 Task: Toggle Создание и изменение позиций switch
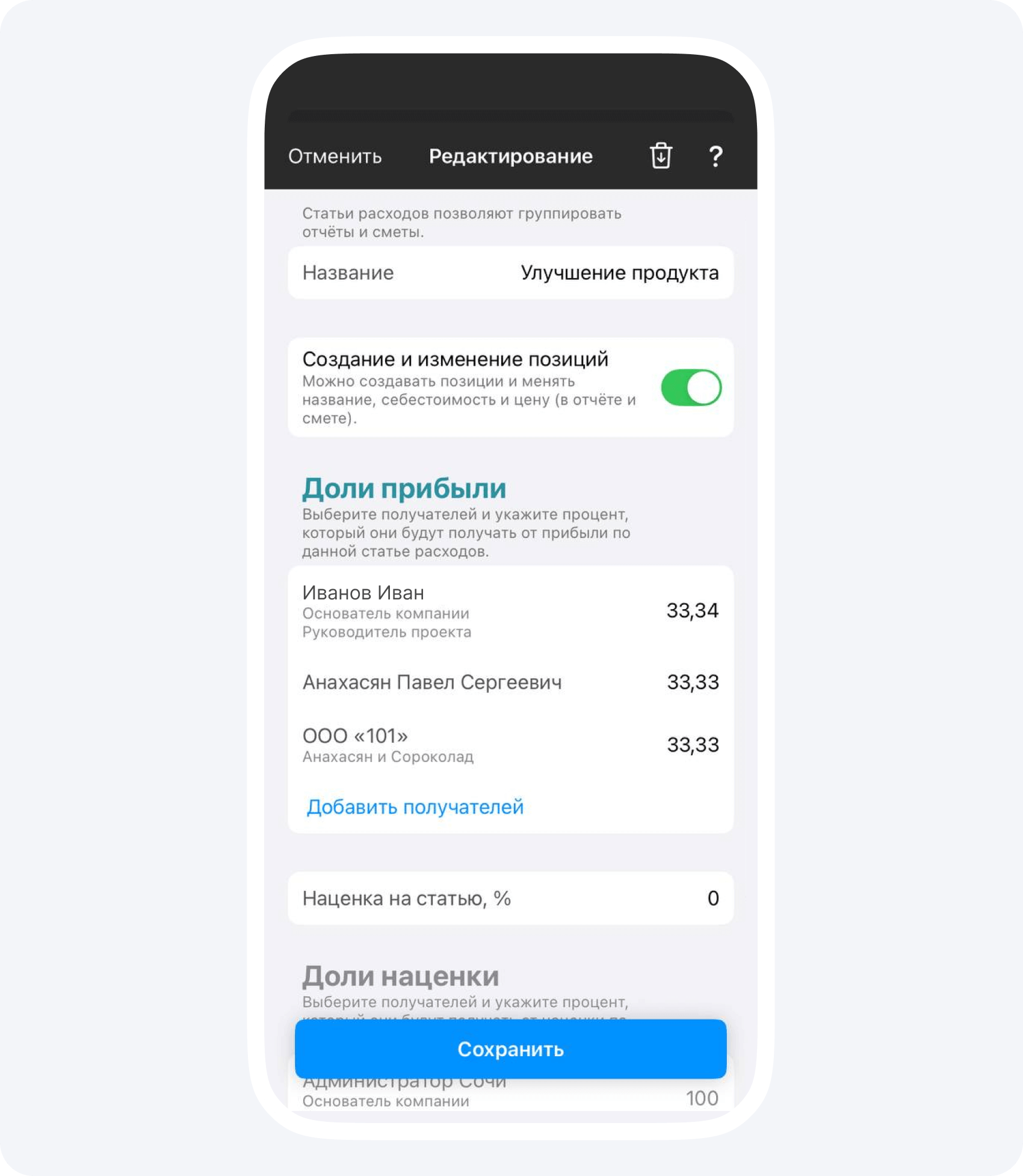tap(691, 388)
